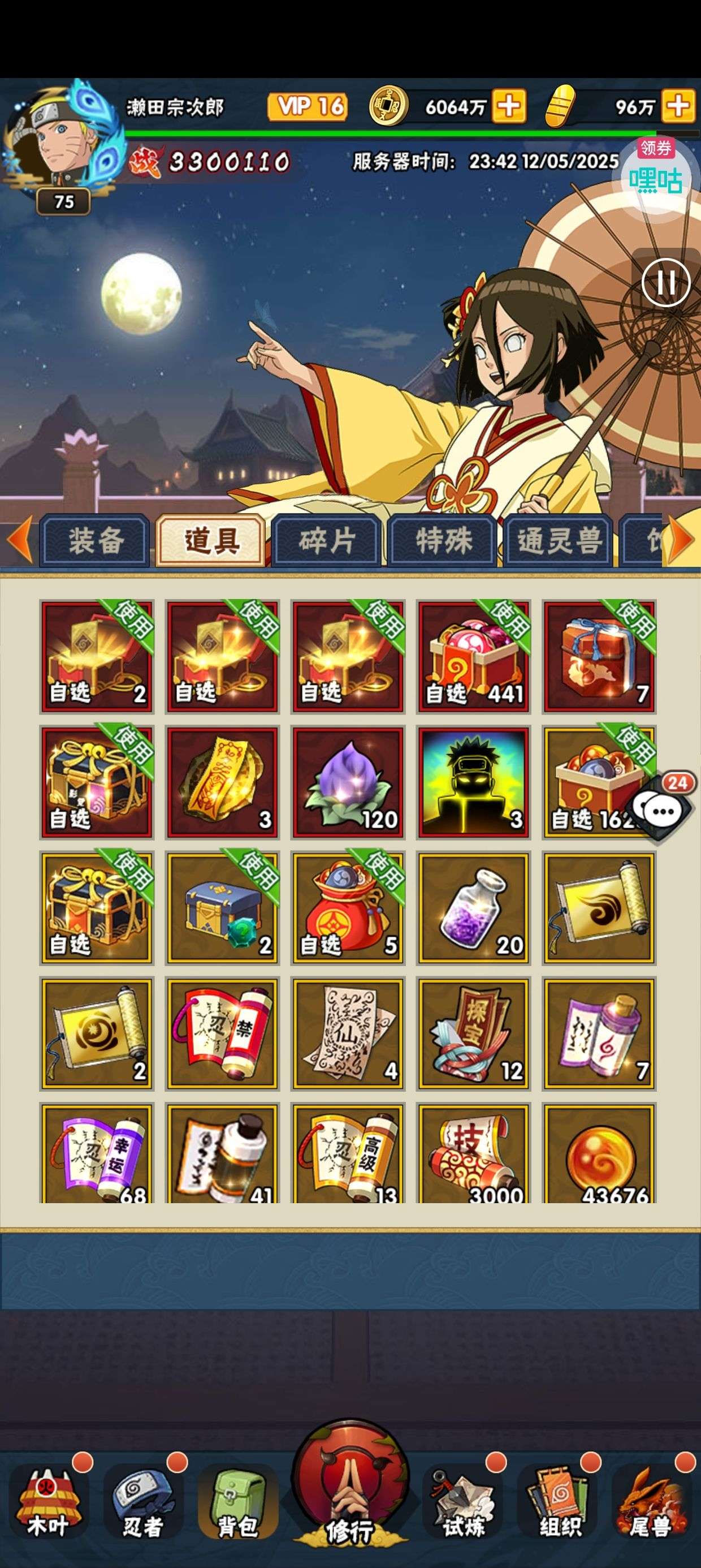The height and width of the screenshot is (1568, 701).
Task: Tap the pause button
Action: (x=666, y=282)
